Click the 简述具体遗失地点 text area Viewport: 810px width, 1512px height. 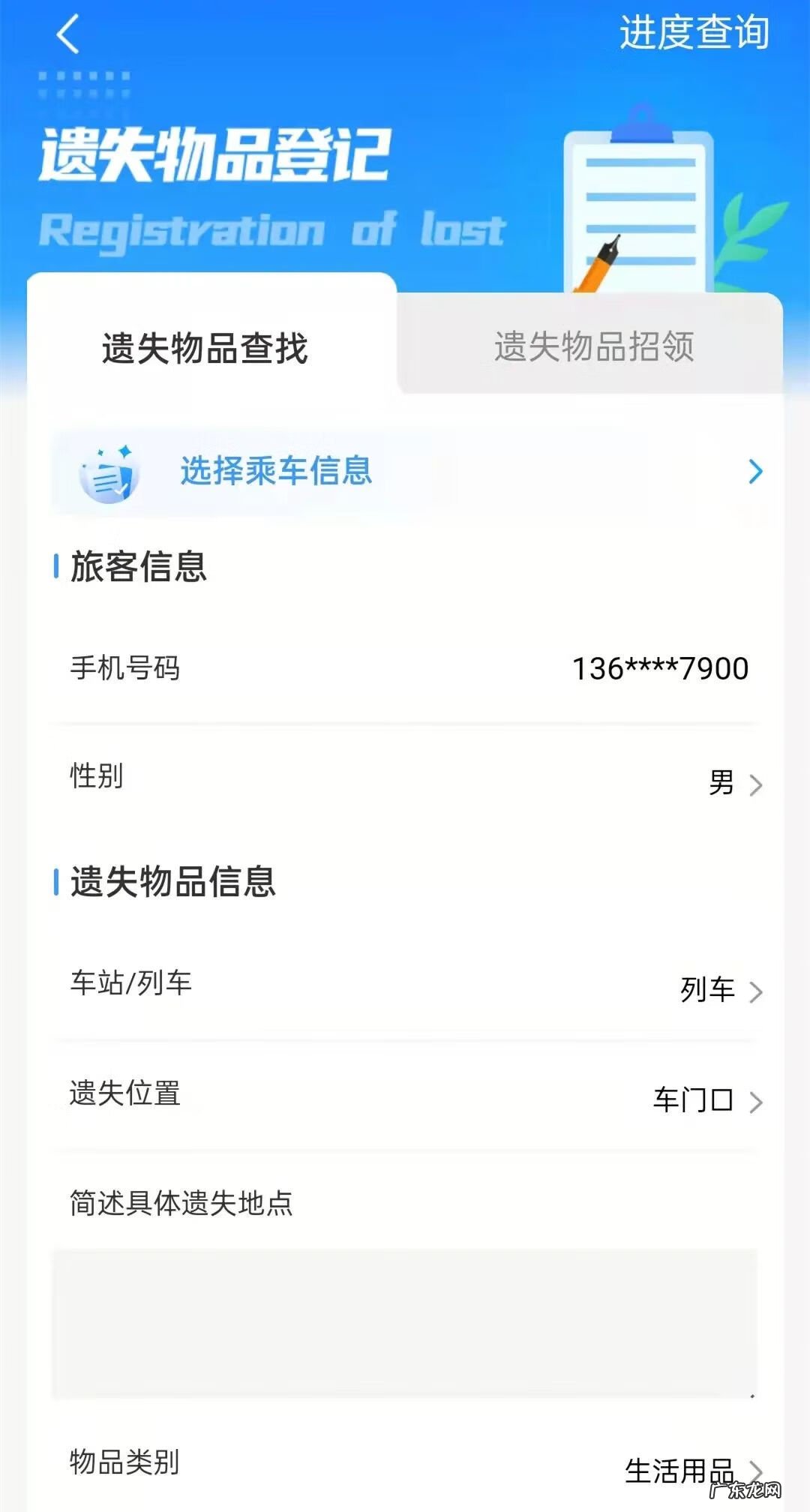tap(405, 1320)
